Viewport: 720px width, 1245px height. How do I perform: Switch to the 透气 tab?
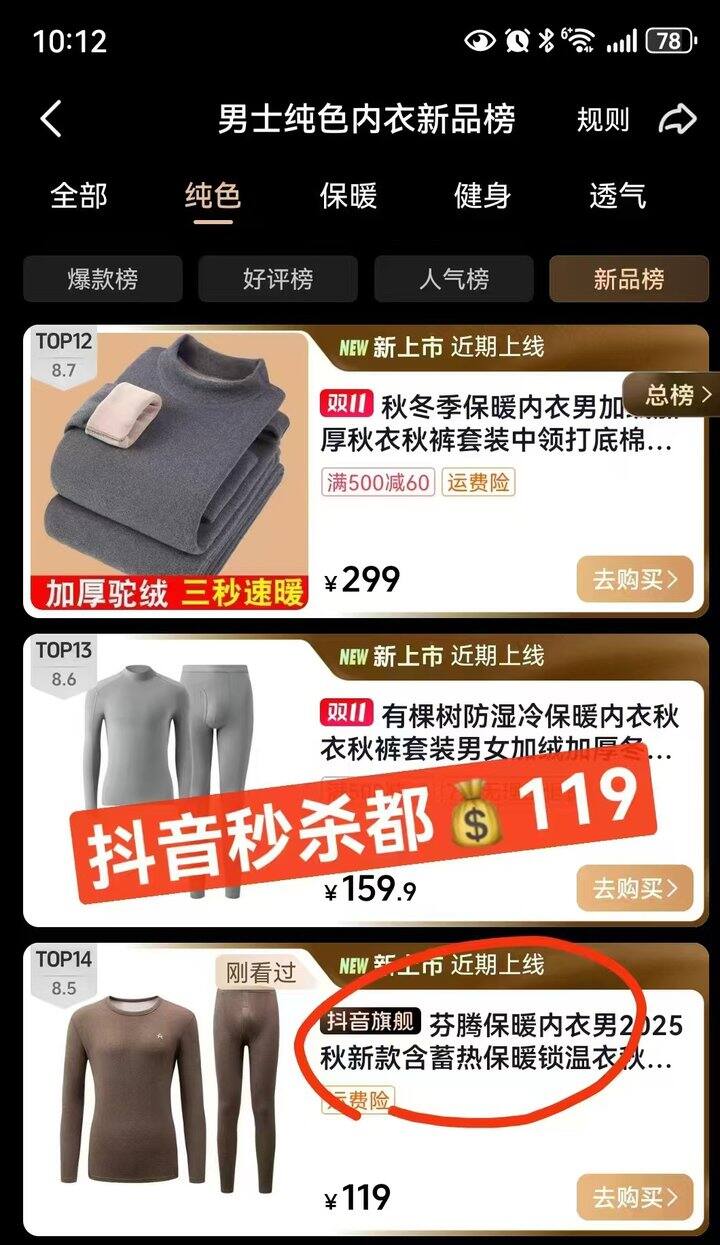tap(617, 196)
